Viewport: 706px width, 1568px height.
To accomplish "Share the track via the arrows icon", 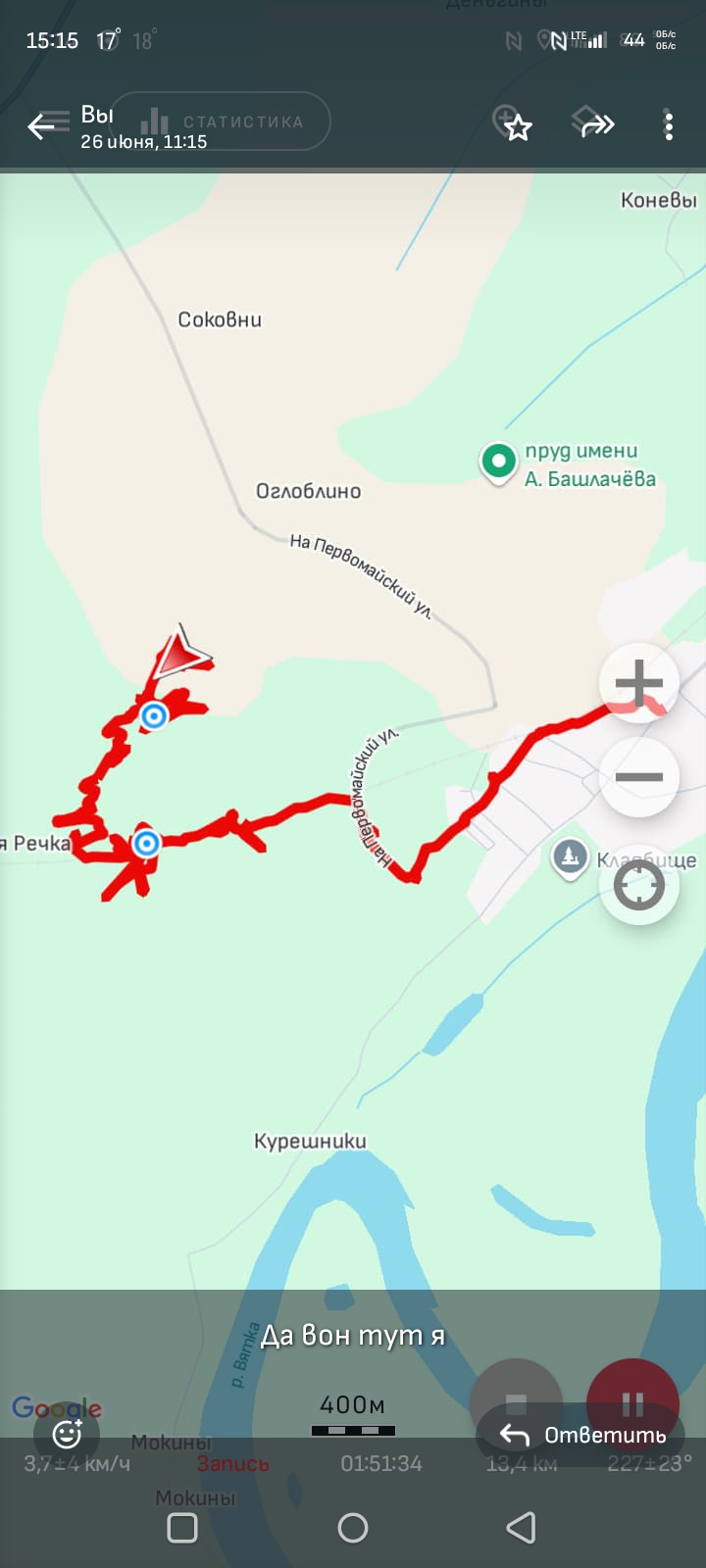I will pyautogui.click(x=592, y=124).
